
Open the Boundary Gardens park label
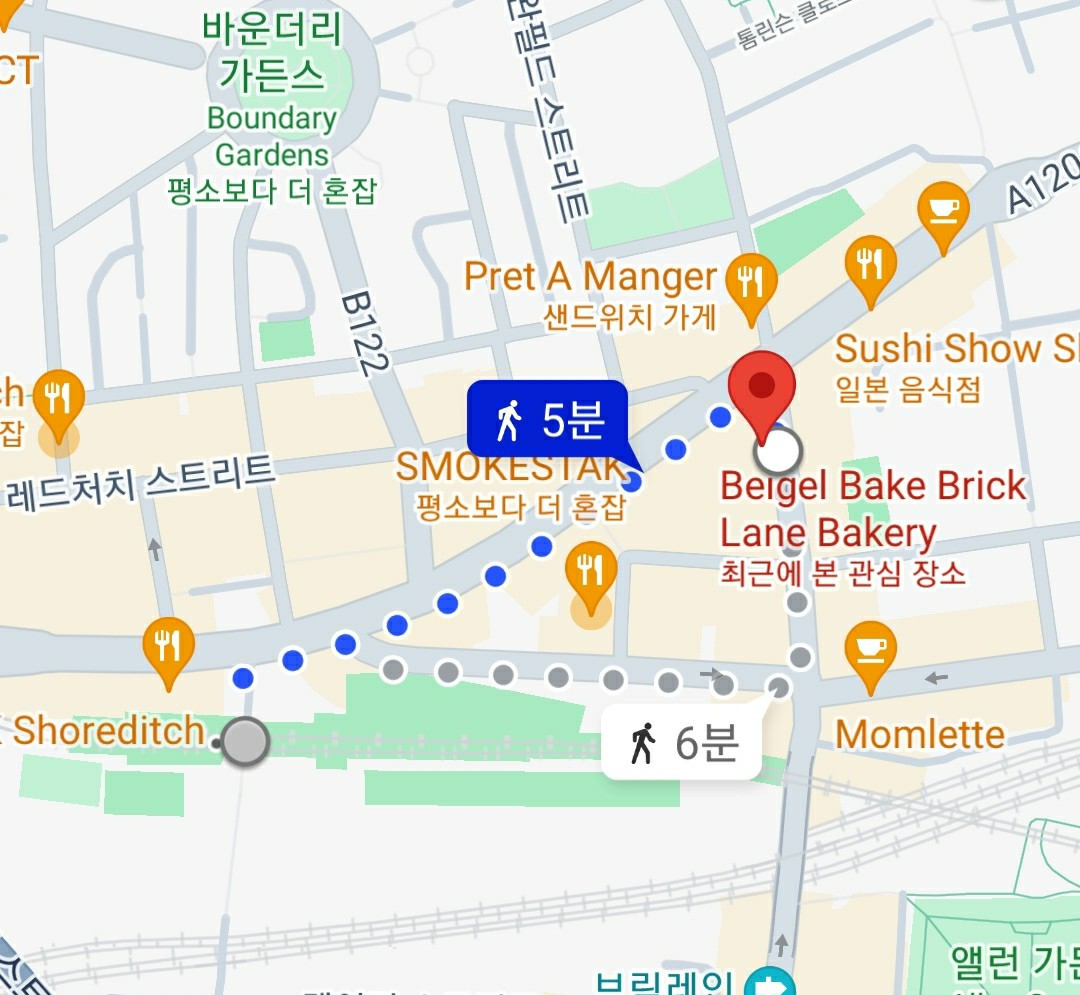(271, 136)
